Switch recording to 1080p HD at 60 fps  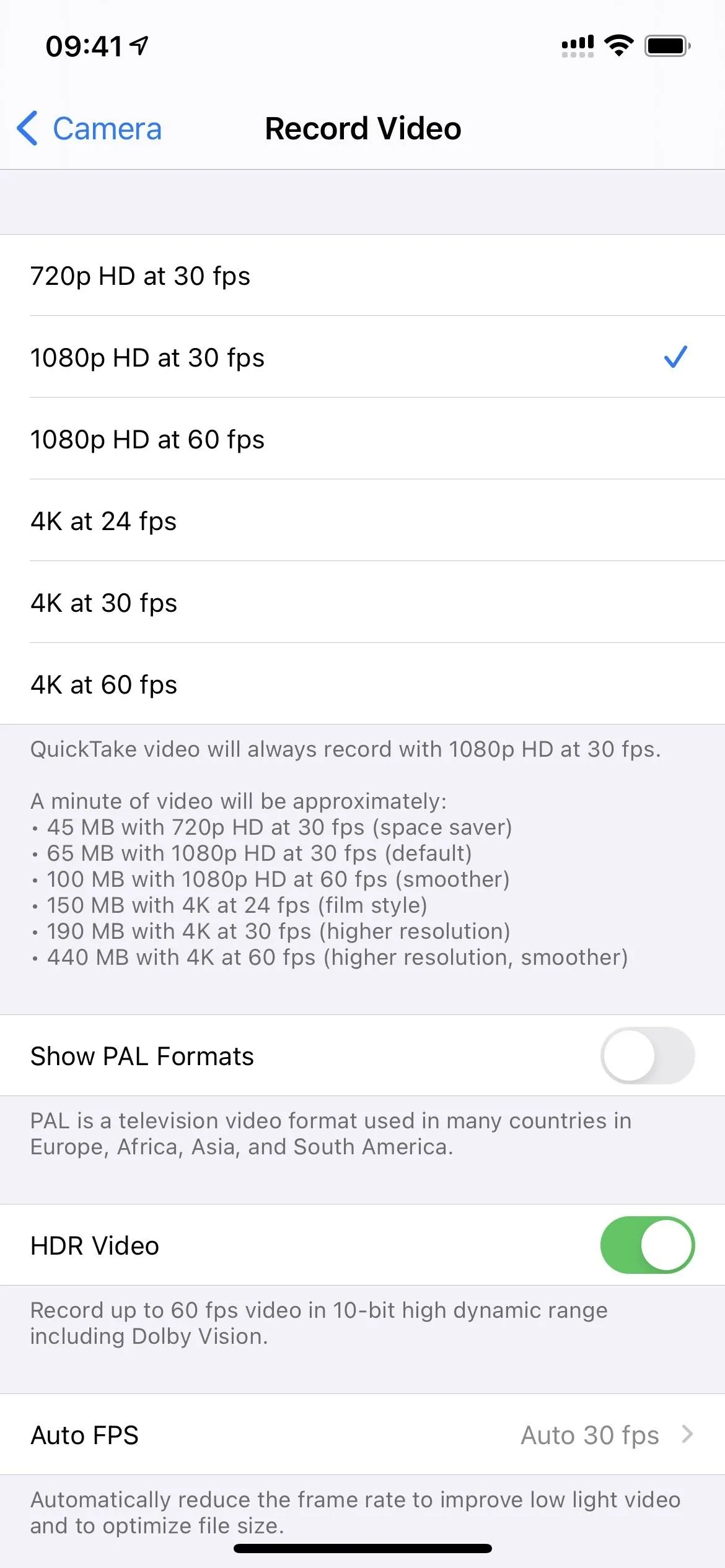click(362, 439)
